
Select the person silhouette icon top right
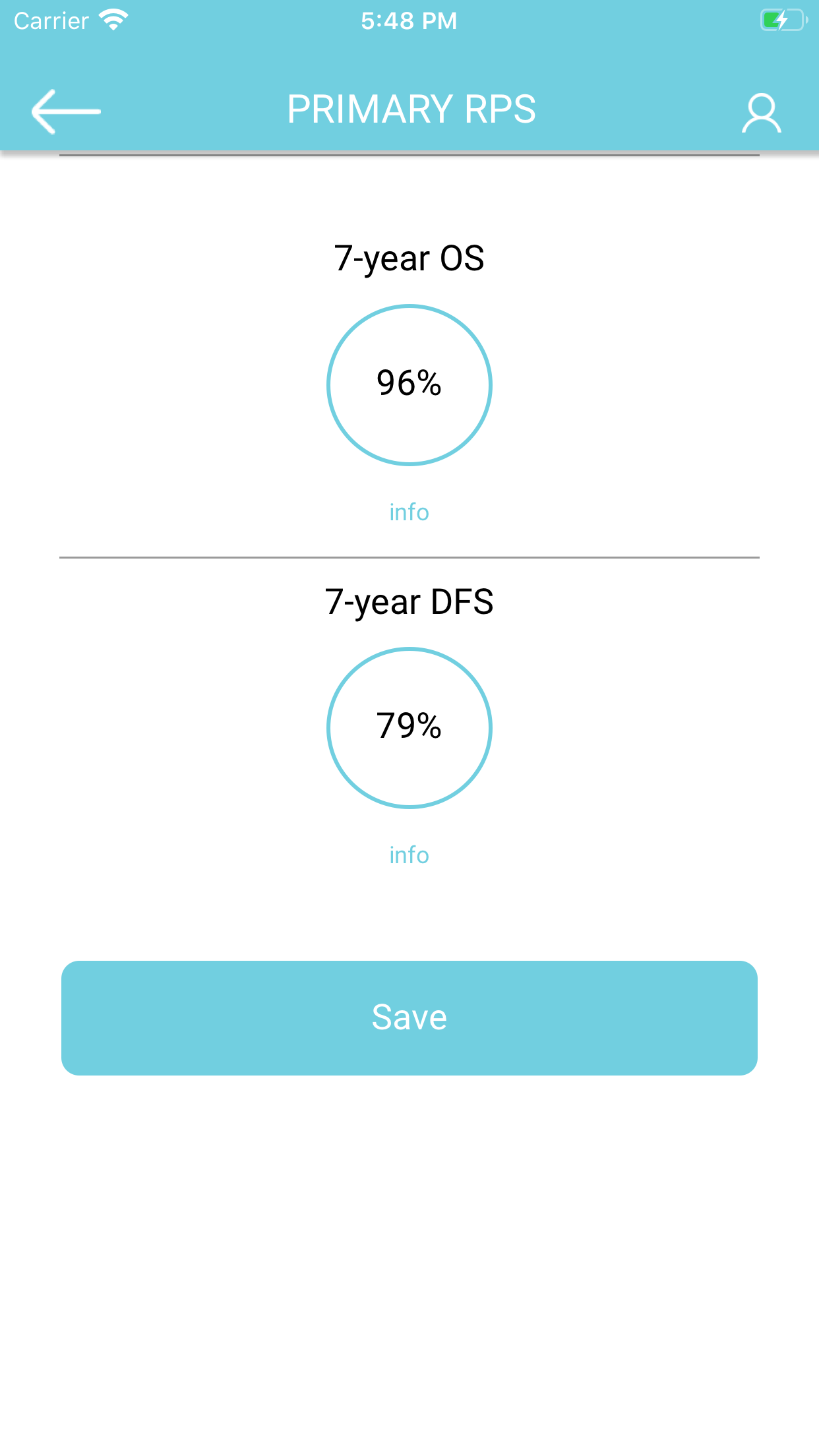point(762,113)
